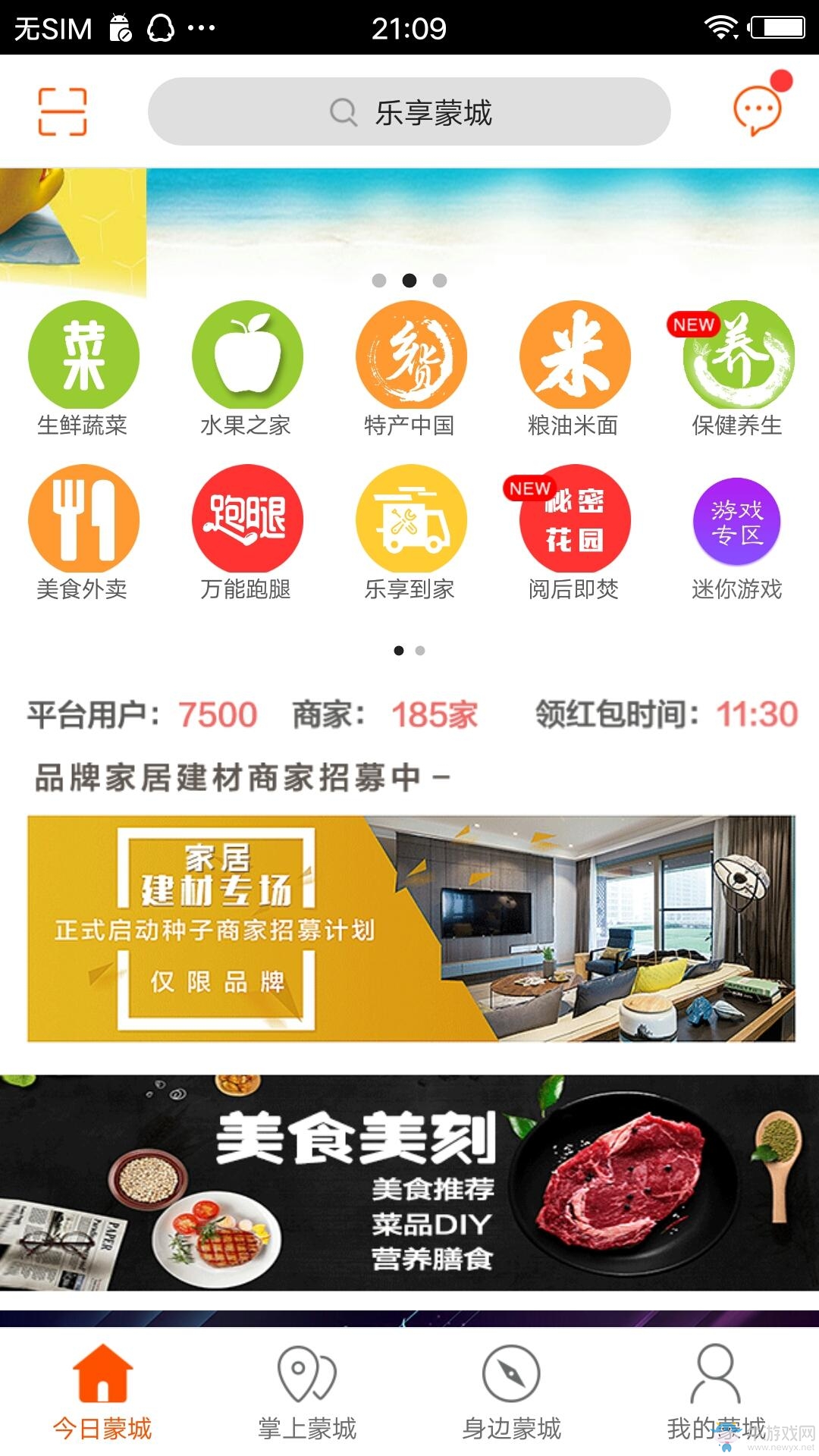Open the 保健养生 category
This screenshot has width=819, height=1456.
[738, 356]
